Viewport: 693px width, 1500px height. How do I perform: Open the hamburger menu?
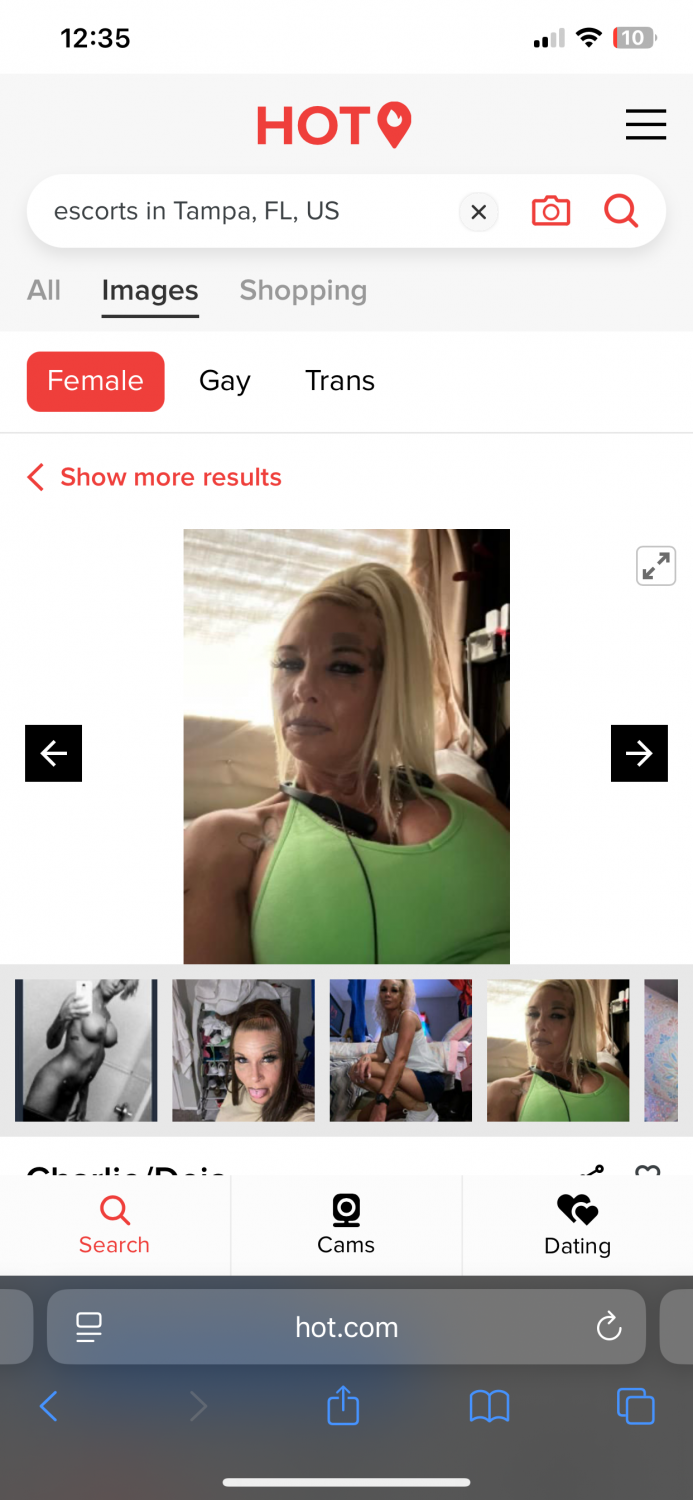coord(646,125)
